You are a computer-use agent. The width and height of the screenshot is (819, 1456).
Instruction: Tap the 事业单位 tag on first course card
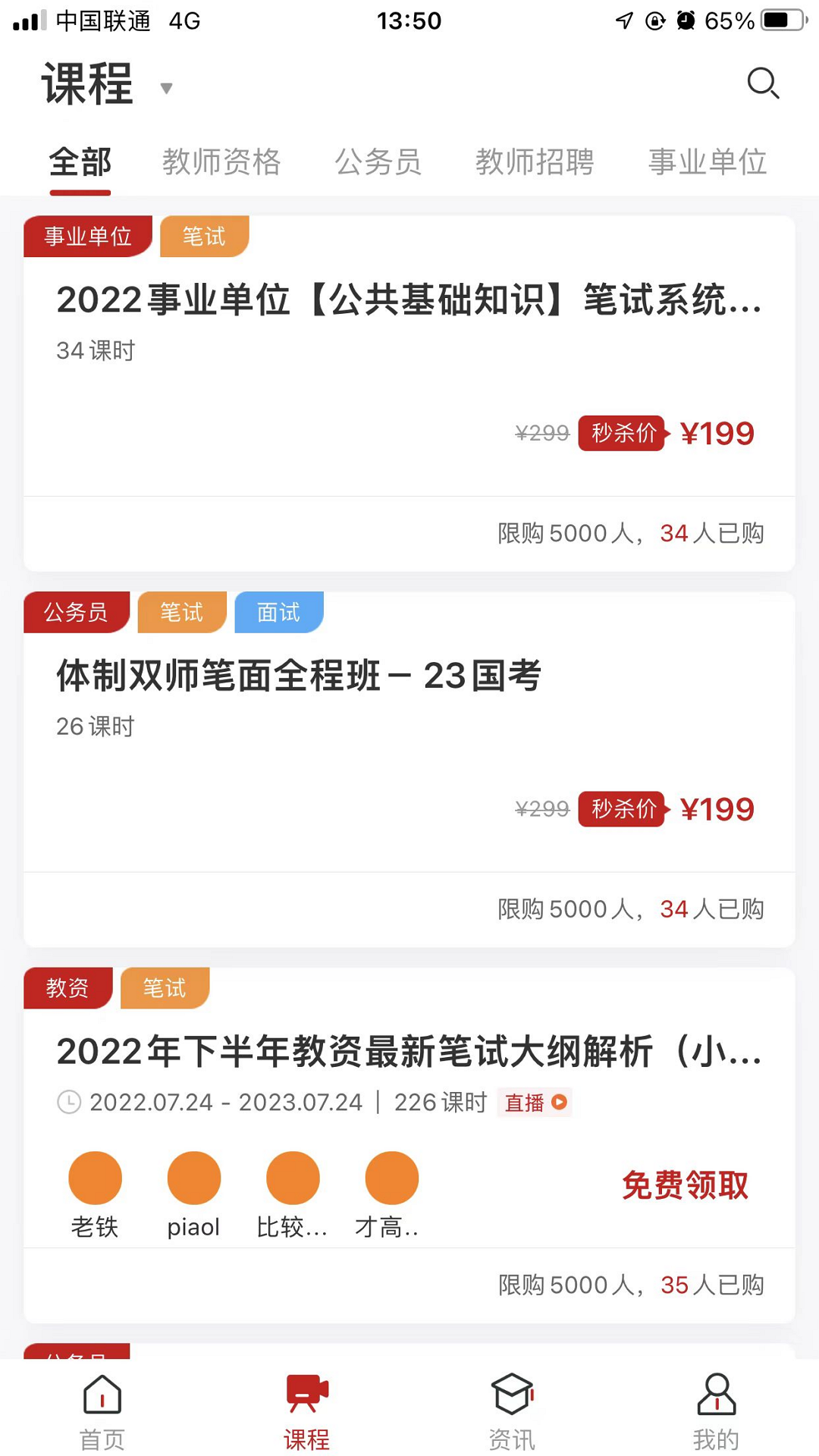pyautogui.click(x=87, y=236)
